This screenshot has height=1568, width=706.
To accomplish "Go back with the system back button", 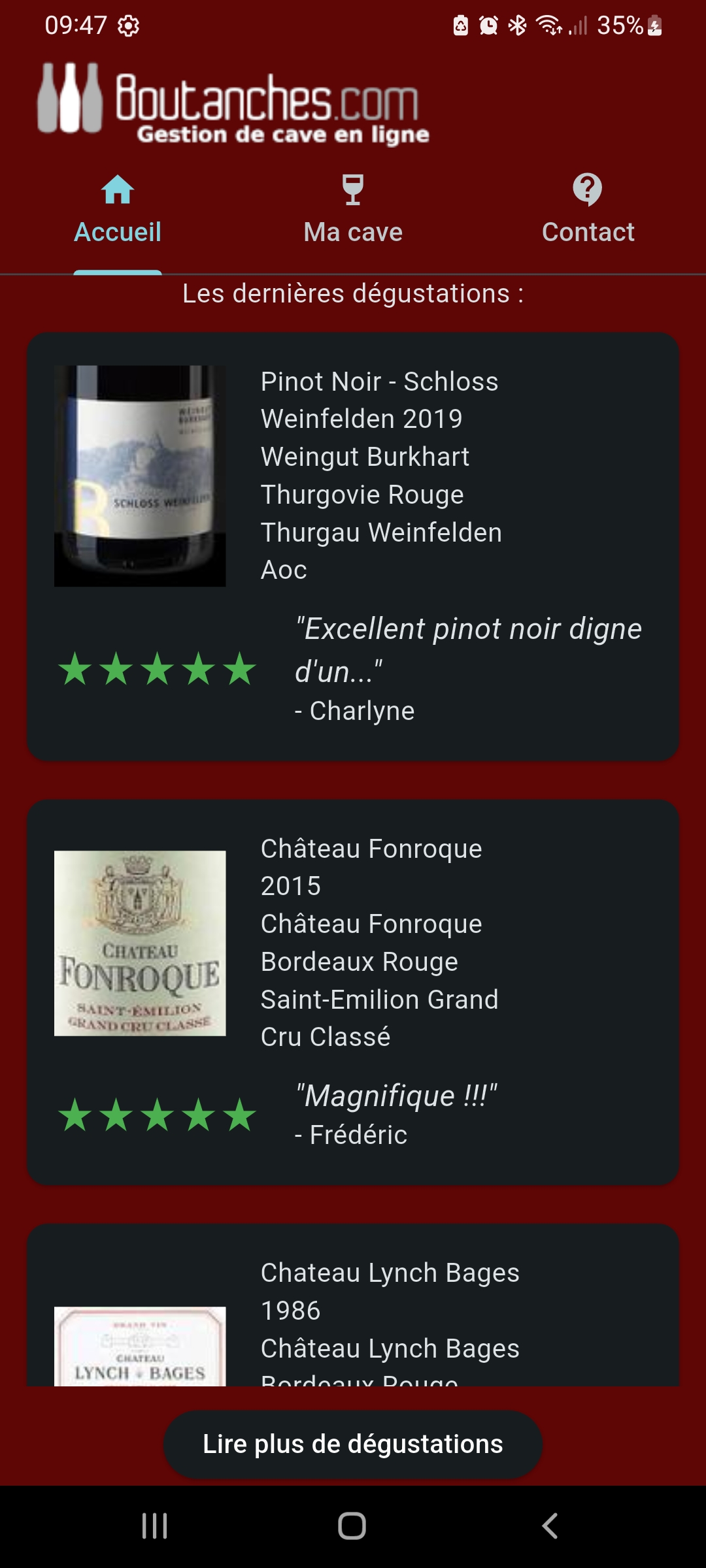I will point(550,1526).
